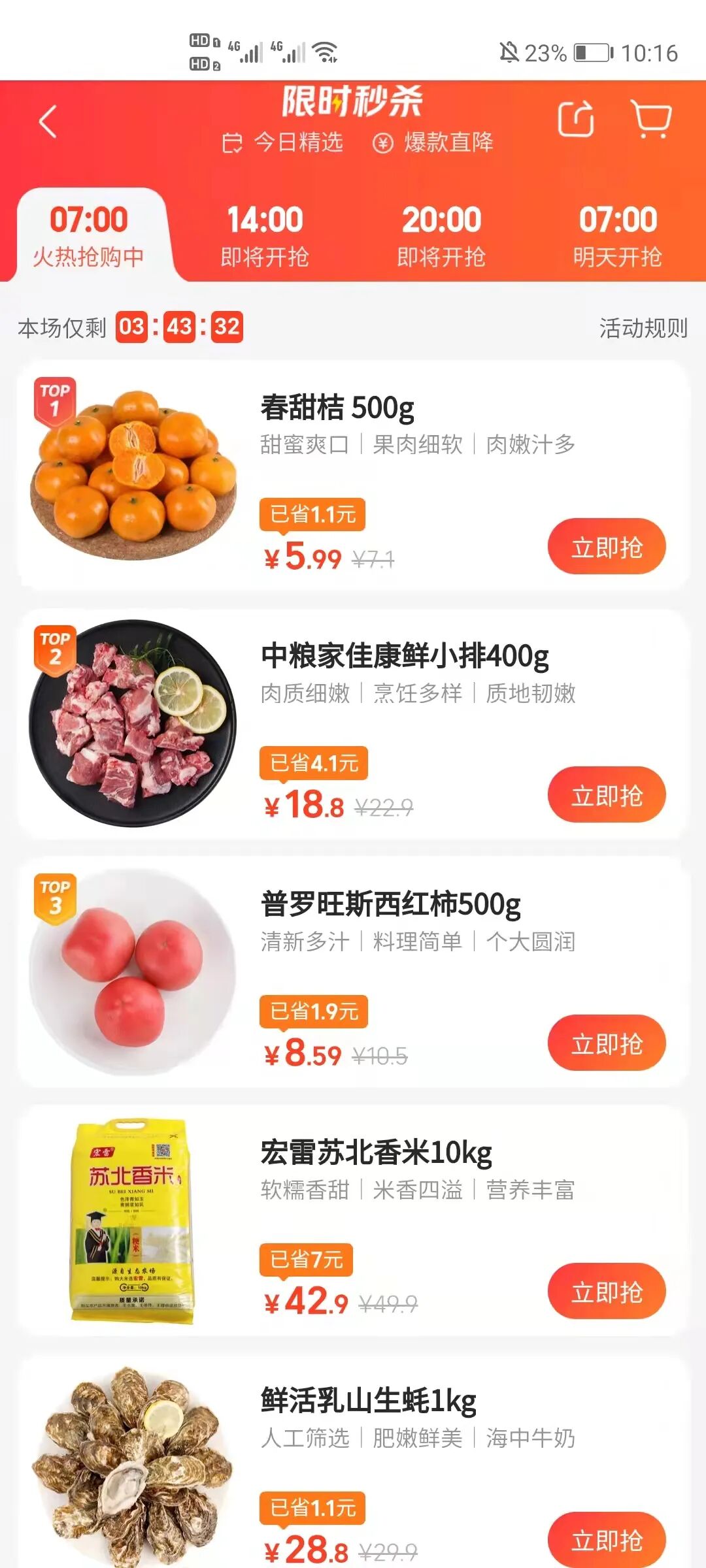Go back using the top-left arrow
Viewport: 706px width, 1568px height.
[48, 122]
